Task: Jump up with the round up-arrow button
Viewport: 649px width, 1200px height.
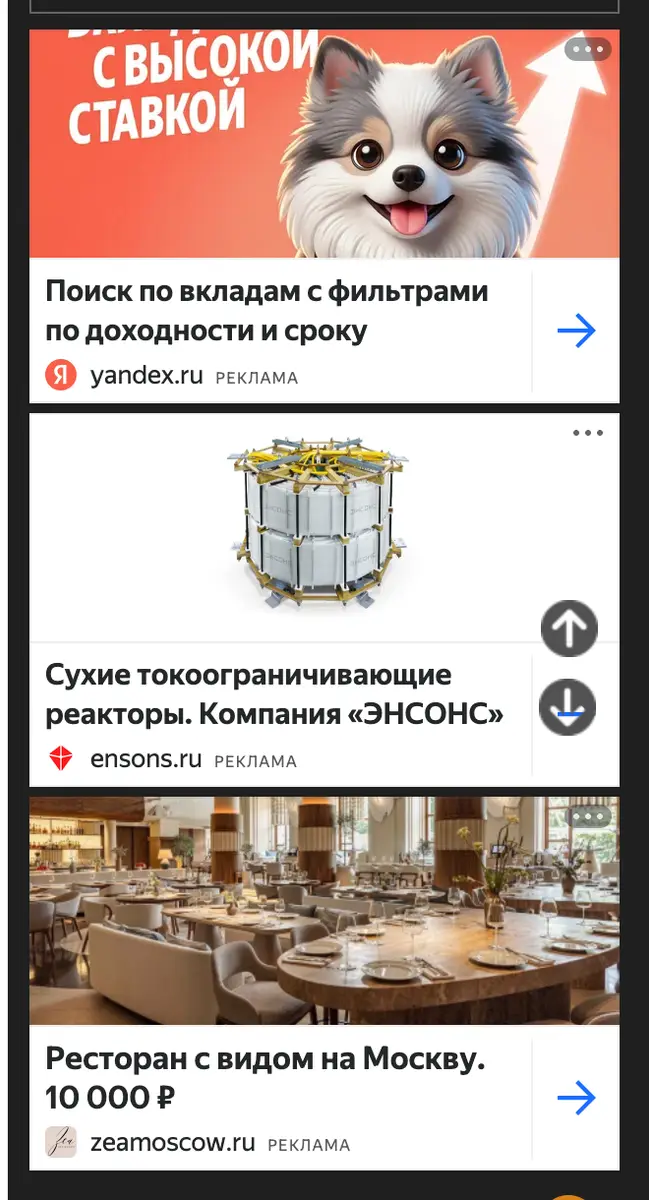Action: (x=569, y=629)
